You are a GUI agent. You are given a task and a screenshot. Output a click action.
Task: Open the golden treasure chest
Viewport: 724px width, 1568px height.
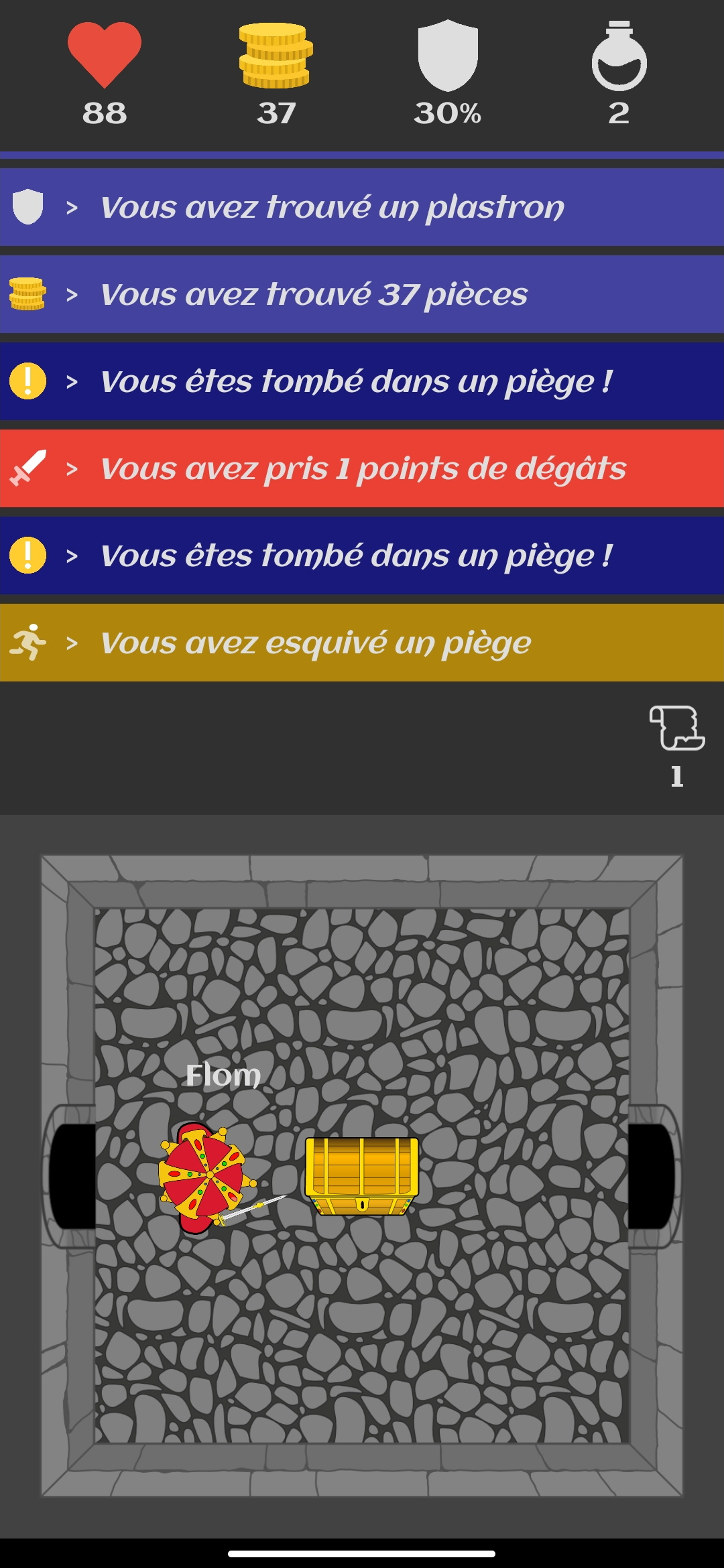point(362,1176)
